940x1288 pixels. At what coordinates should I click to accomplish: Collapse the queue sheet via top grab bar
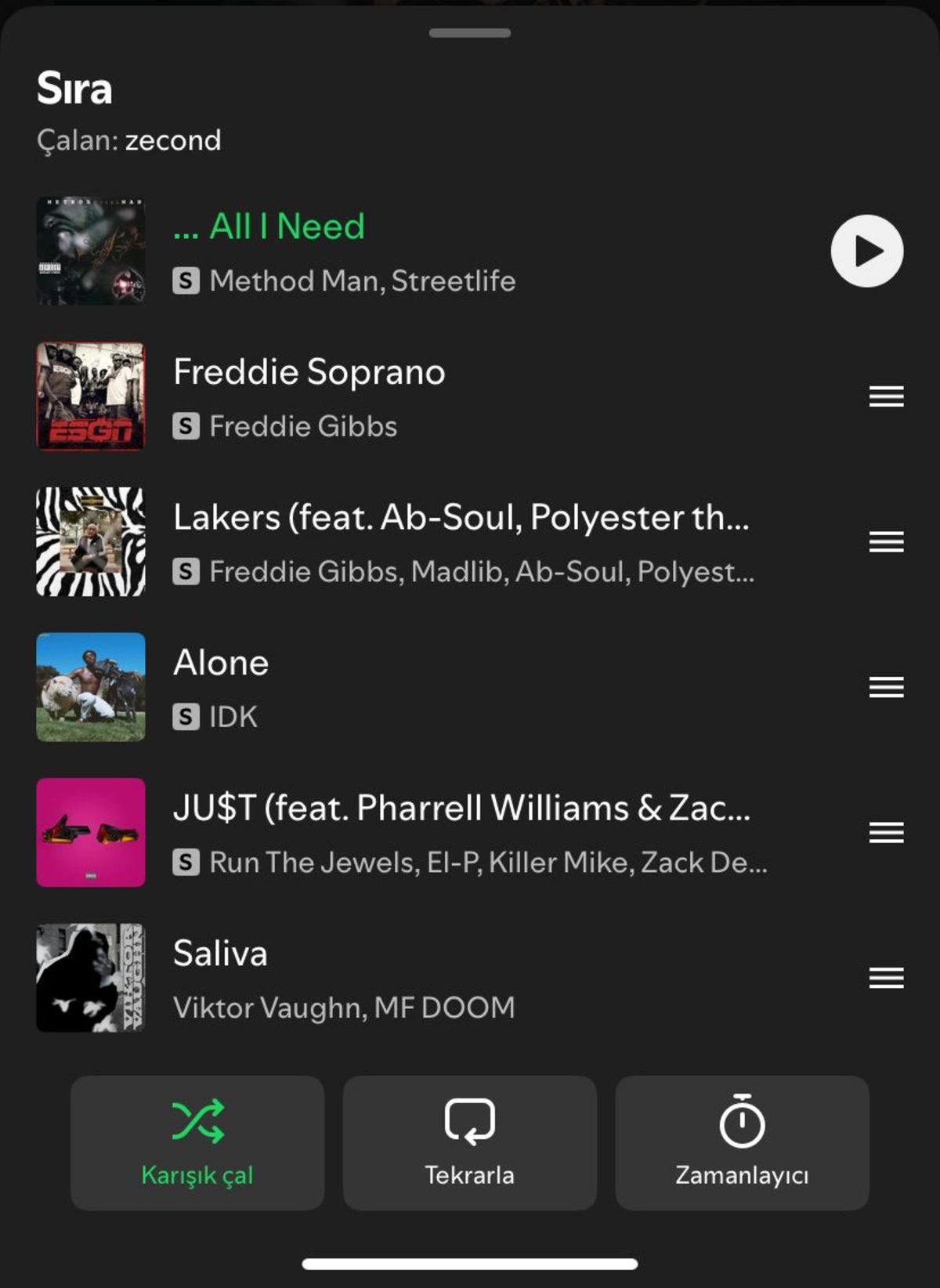click(x=469, y=31)
